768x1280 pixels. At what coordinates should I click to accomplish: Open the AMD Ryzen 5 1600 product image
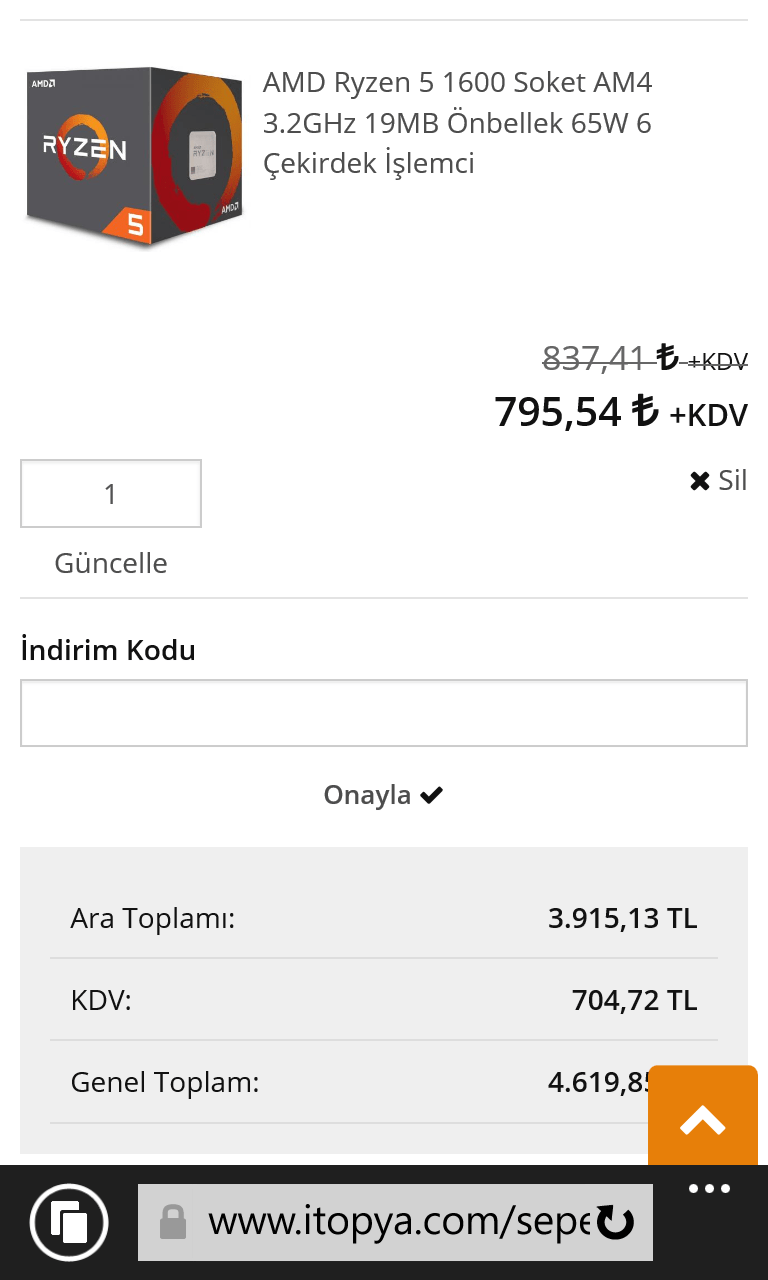coord(134,156)
